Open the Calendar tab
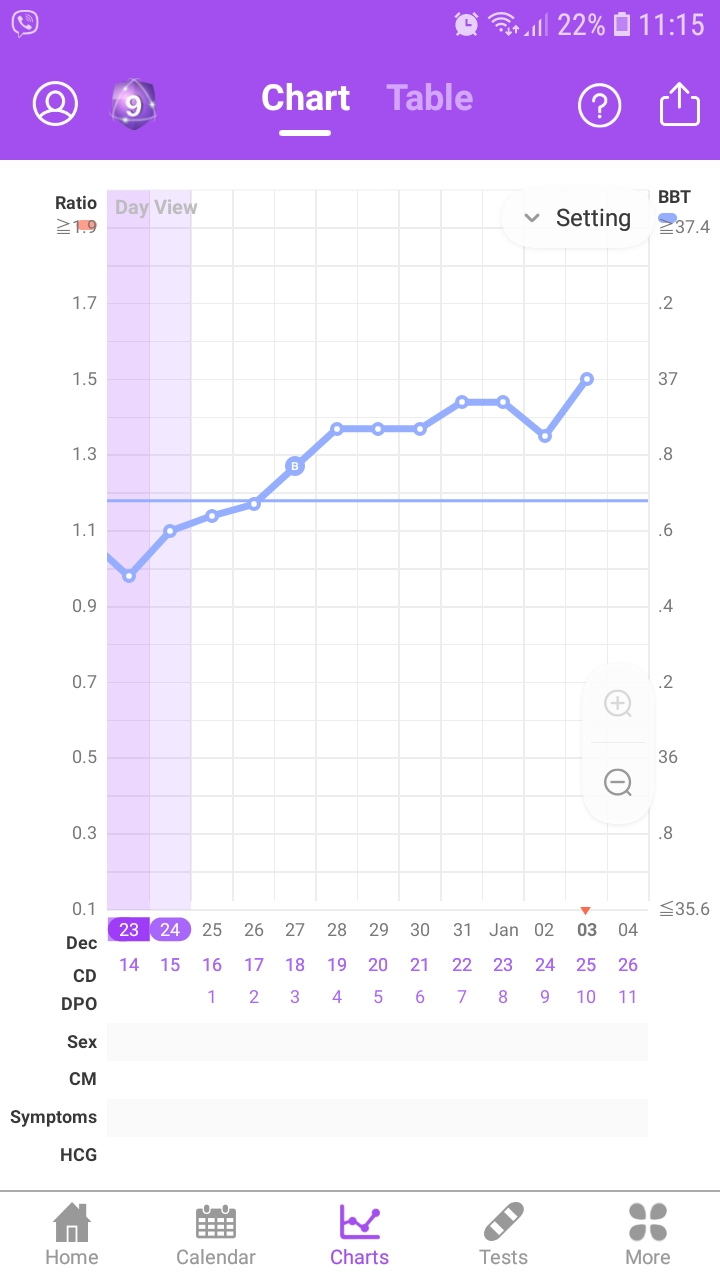This screenshot has width=720, height=1280. click(216, 1234)
